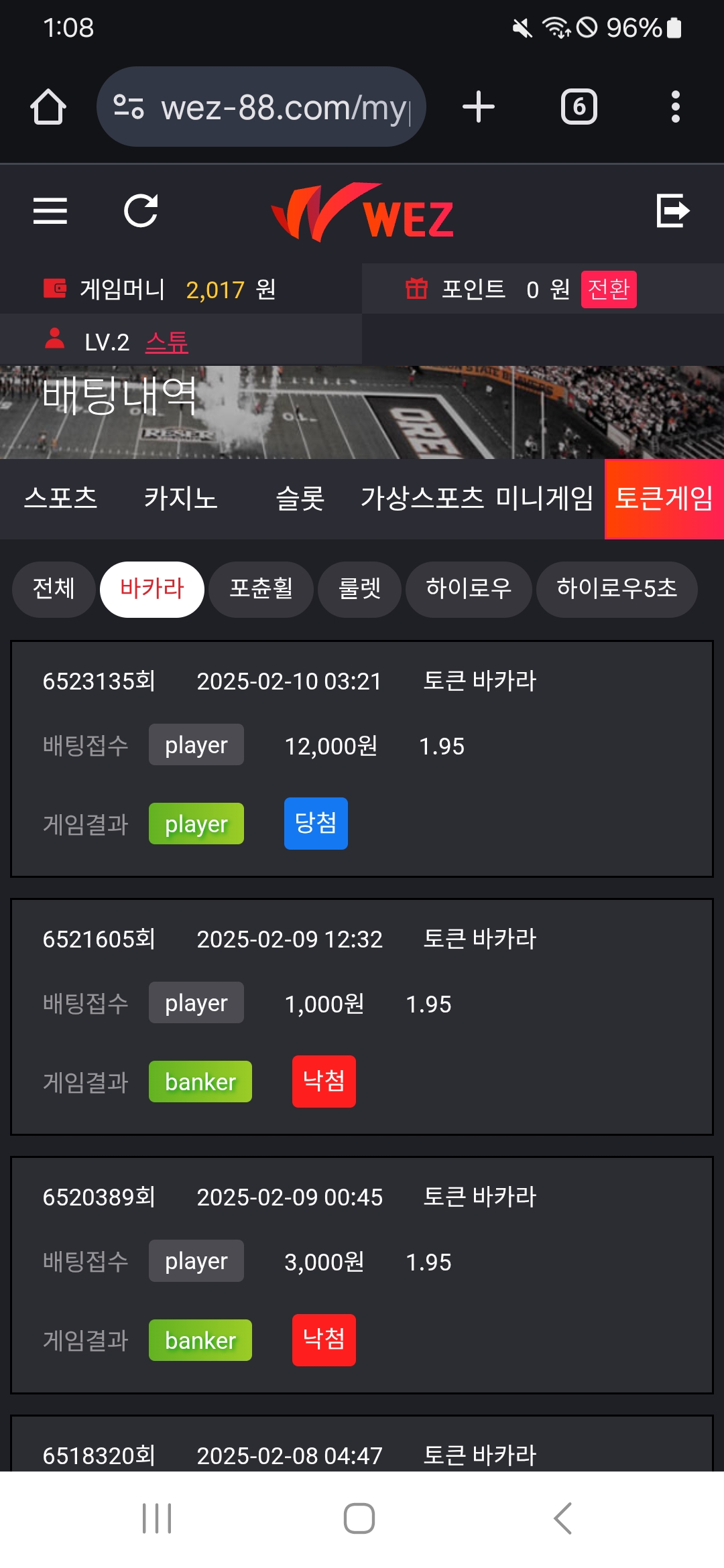Viewport: 724px width, 1568px height.
Task: Select the 토큰게임 tab
Action: tap(664, 499)
